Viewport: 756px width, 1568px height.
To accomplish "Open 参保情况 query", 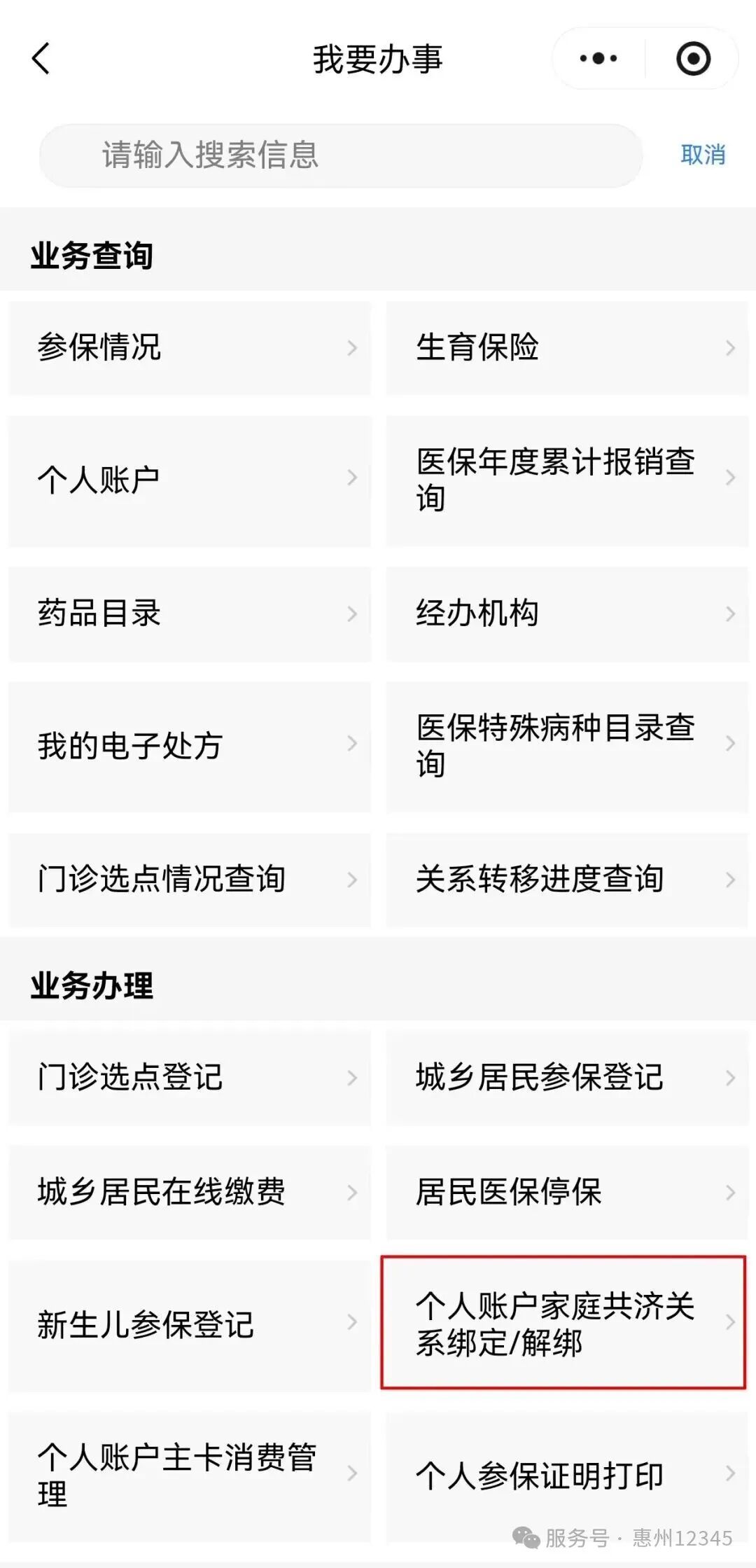I will pos(190,348).
